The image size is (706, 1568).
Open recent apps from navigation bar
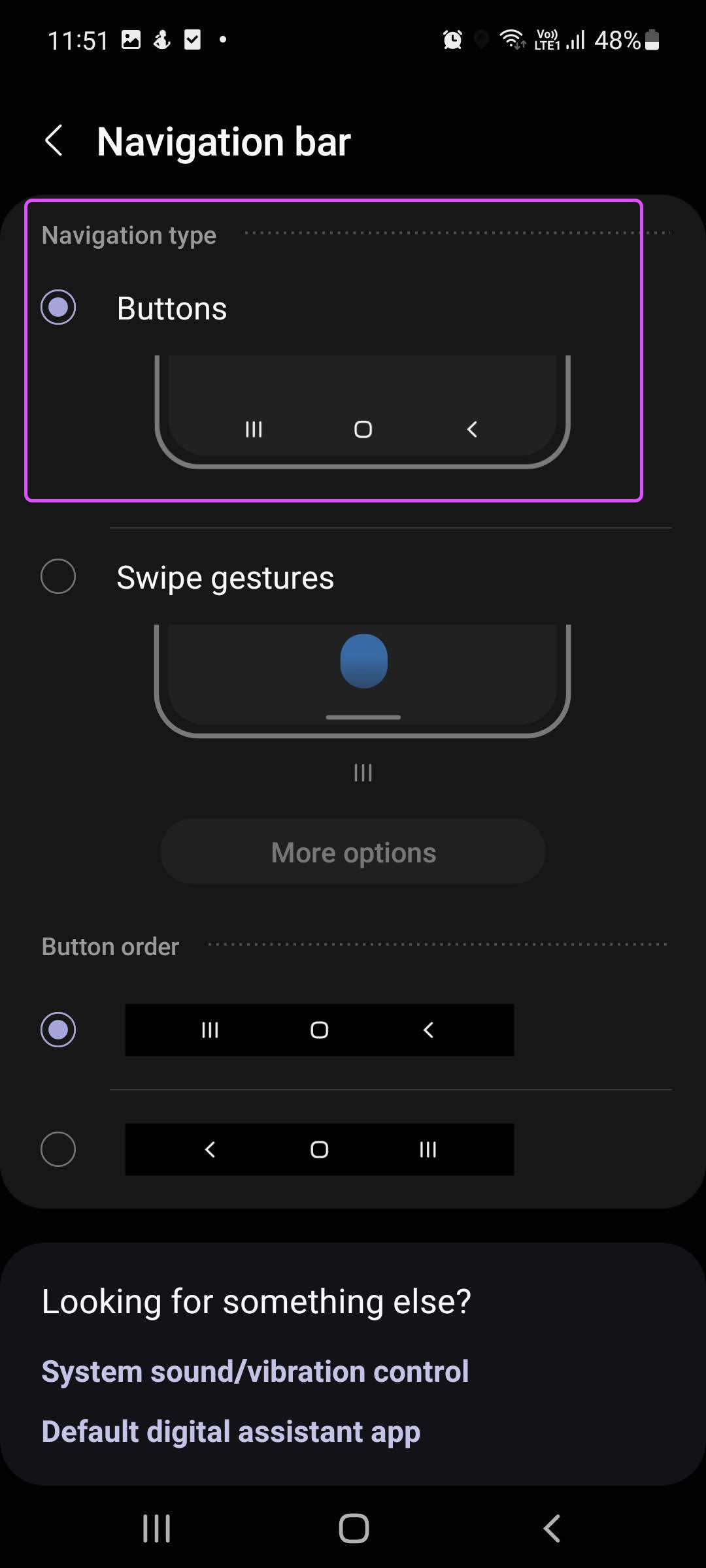click(x=156, y=1529)
